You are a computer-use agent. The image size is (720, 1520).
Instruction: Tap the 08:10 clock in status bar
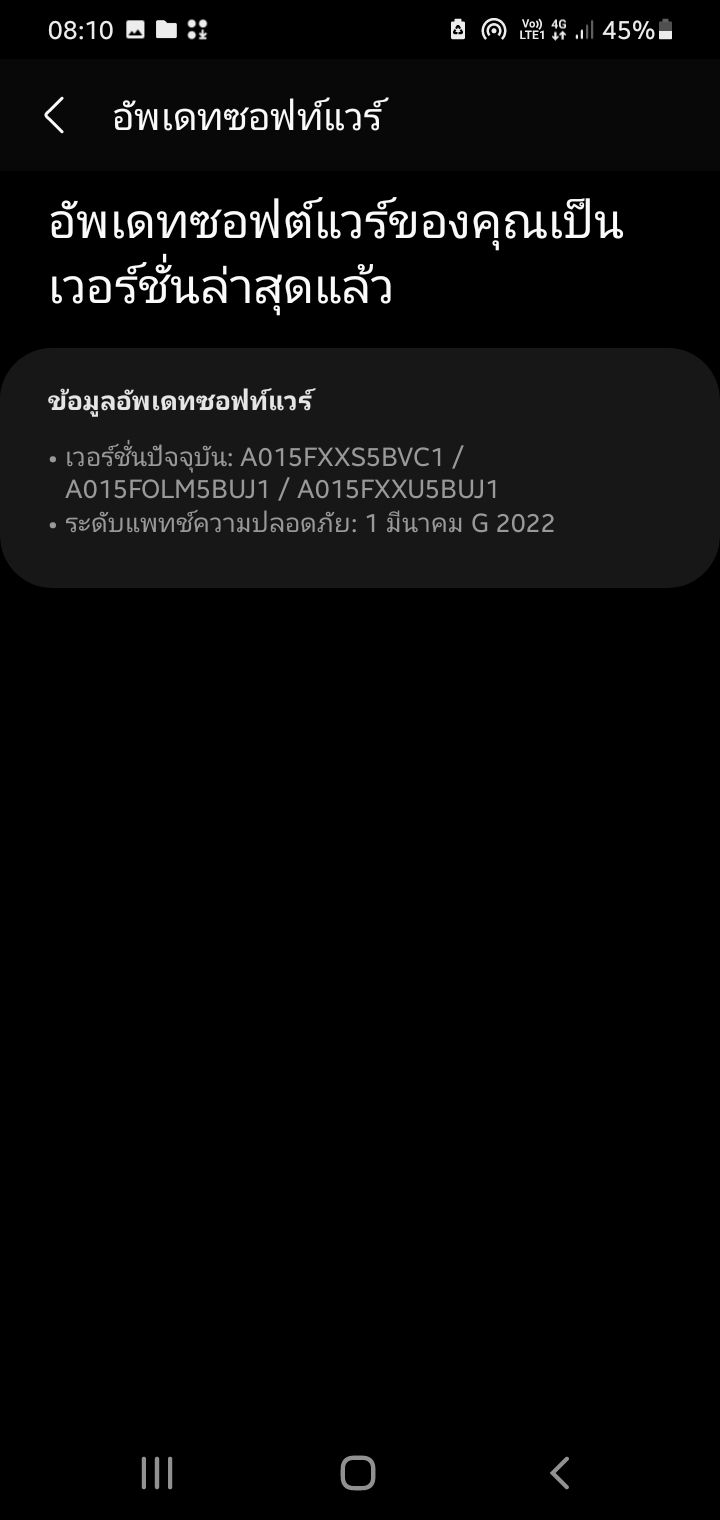[78, 30]
